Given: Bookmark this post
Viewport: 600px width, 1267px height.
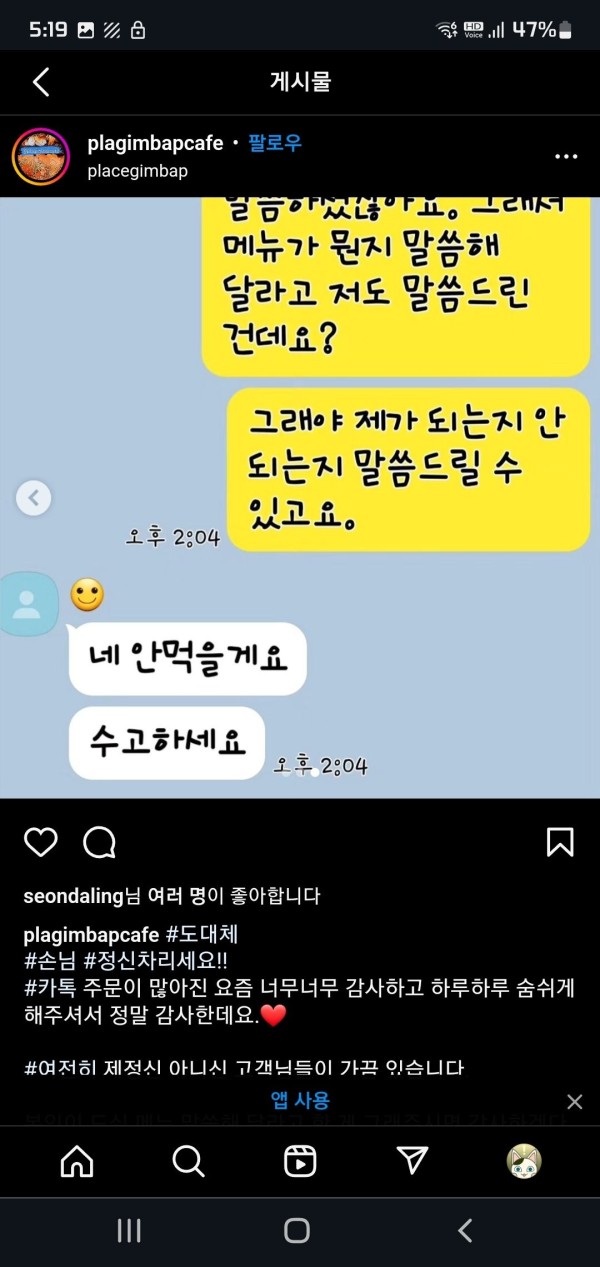Looking at the screenshot, I should click(x=560, y=843).
